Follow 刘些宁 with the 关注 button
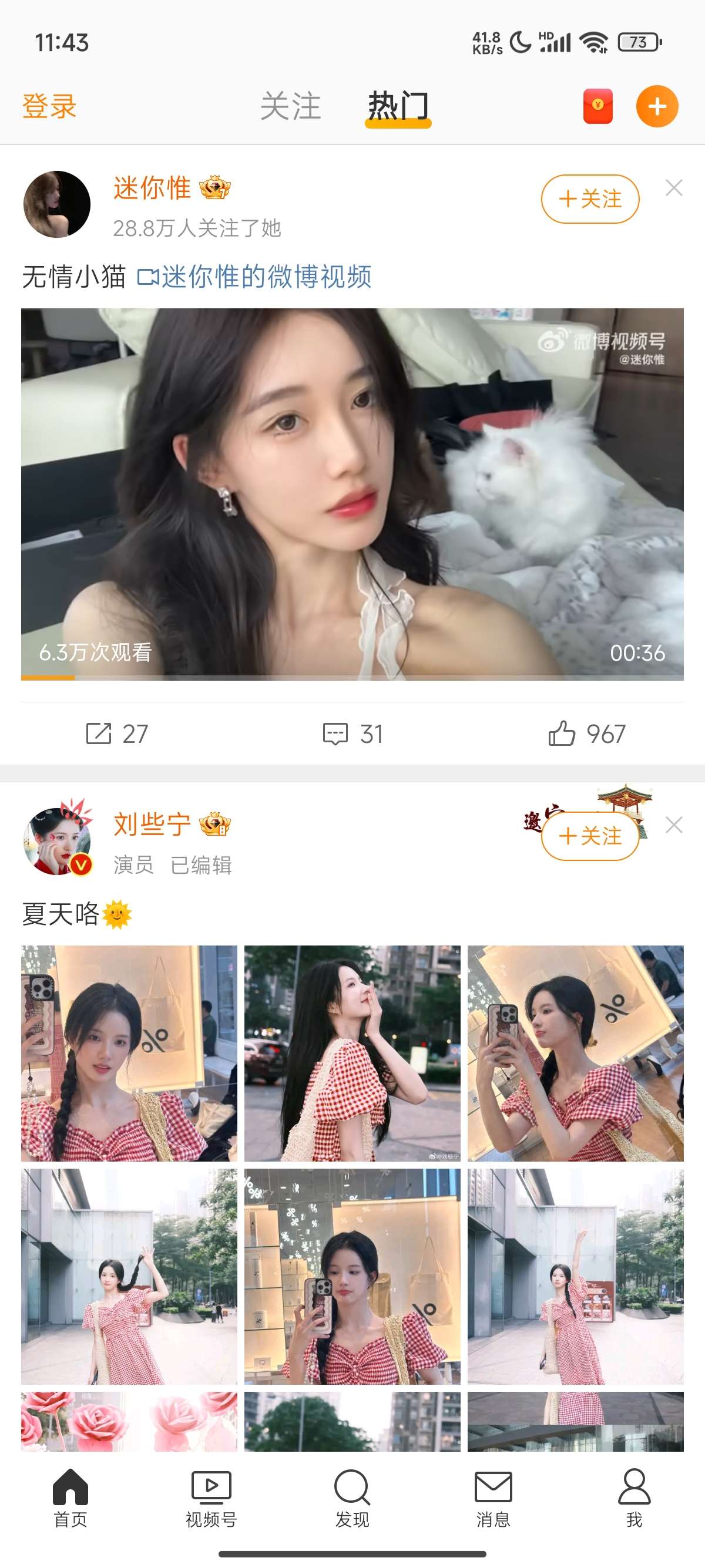This screenshot has width=705, height=1568. click(589, 836)
